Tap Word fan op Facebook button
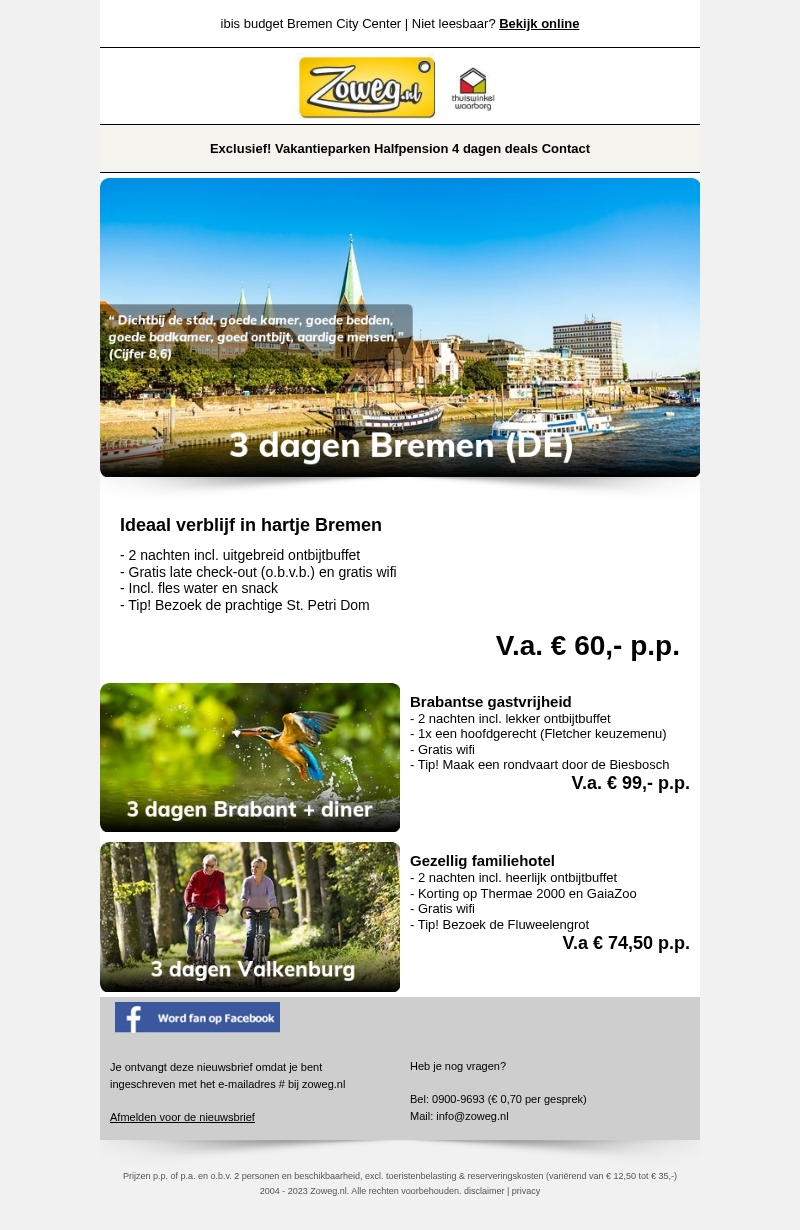Viewport: 800px width, 1230px height. (x=197, y=1017)
